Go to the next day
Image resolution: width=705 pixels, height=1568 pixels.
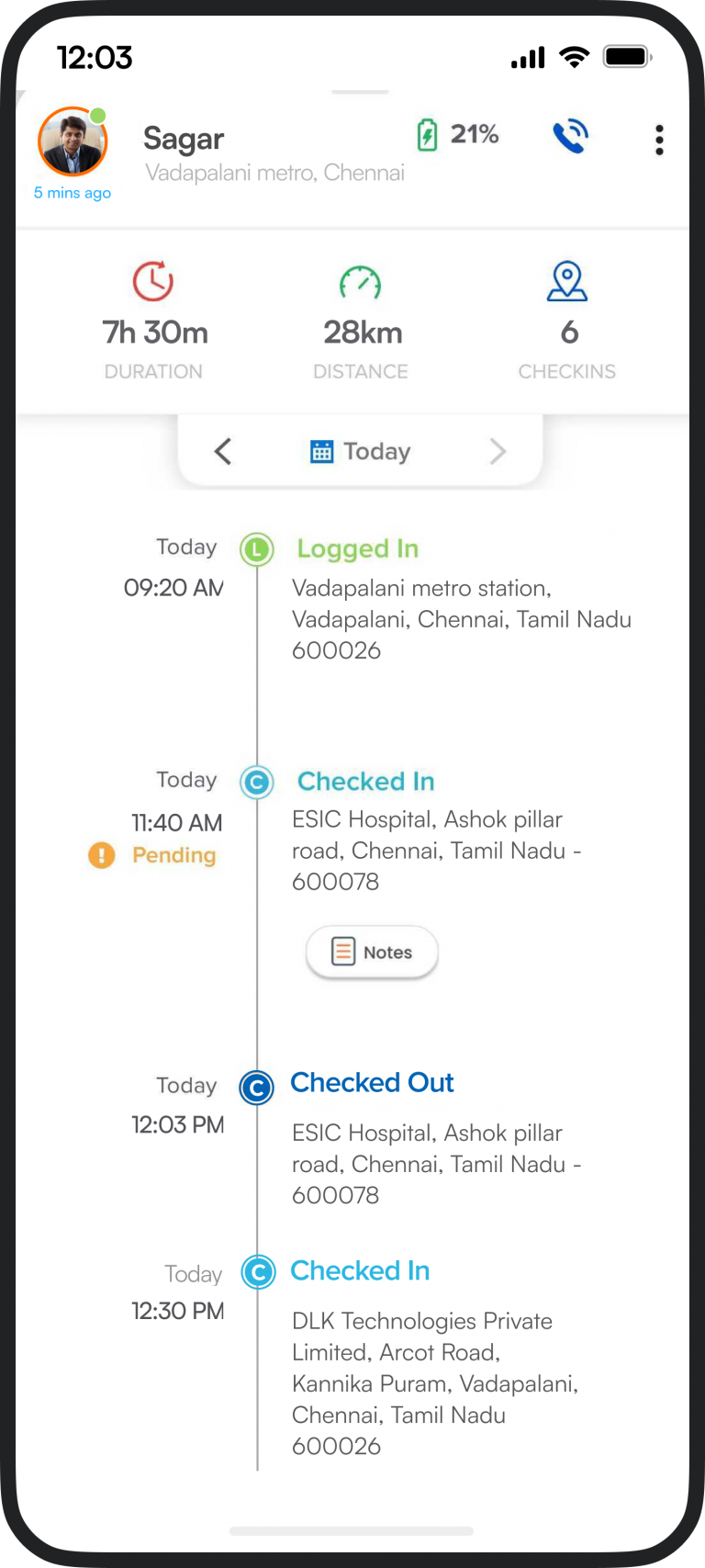pos(498,451)
